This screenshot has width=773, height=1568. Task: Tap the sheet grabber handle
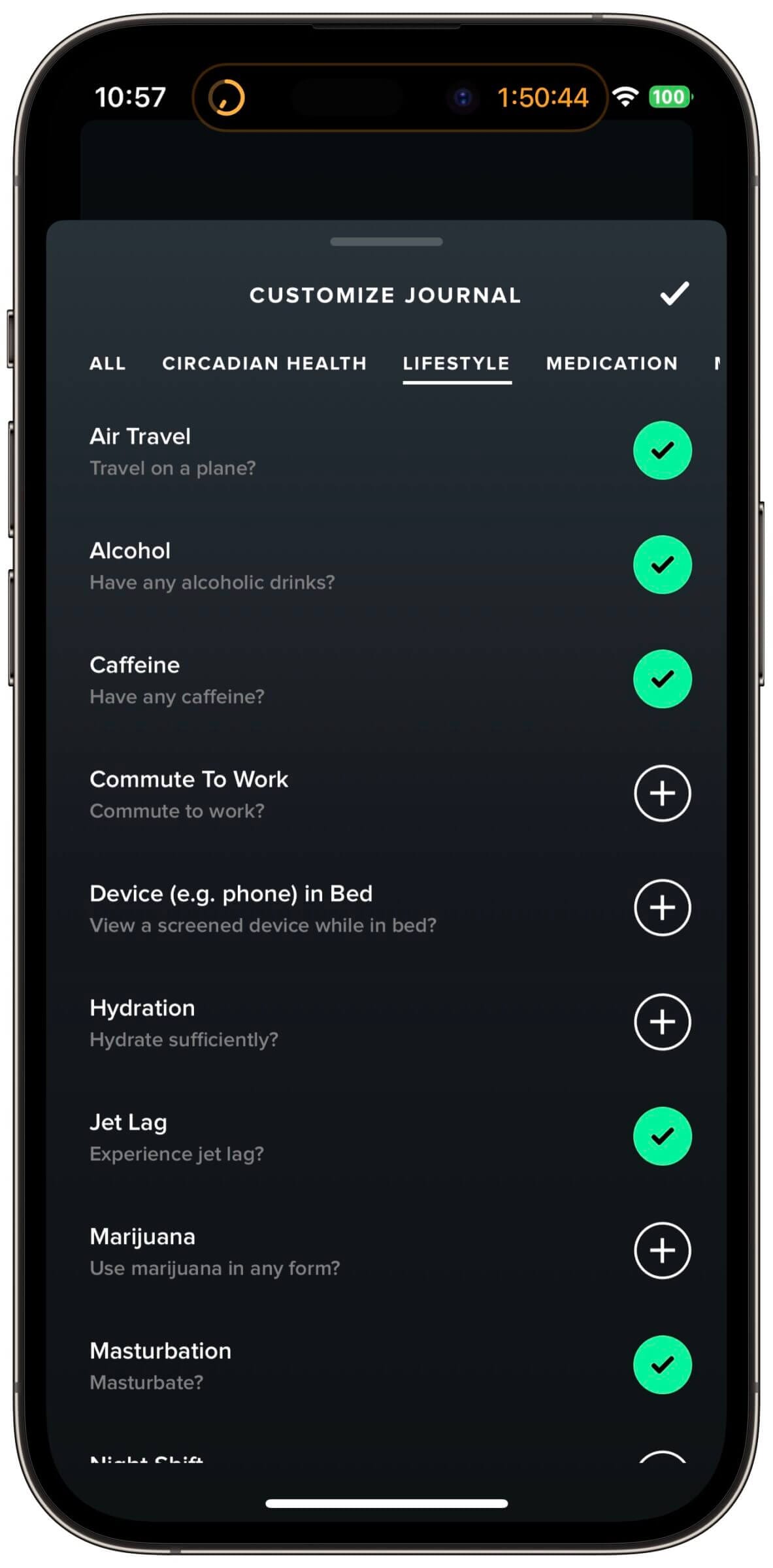(x=386, y=242)
